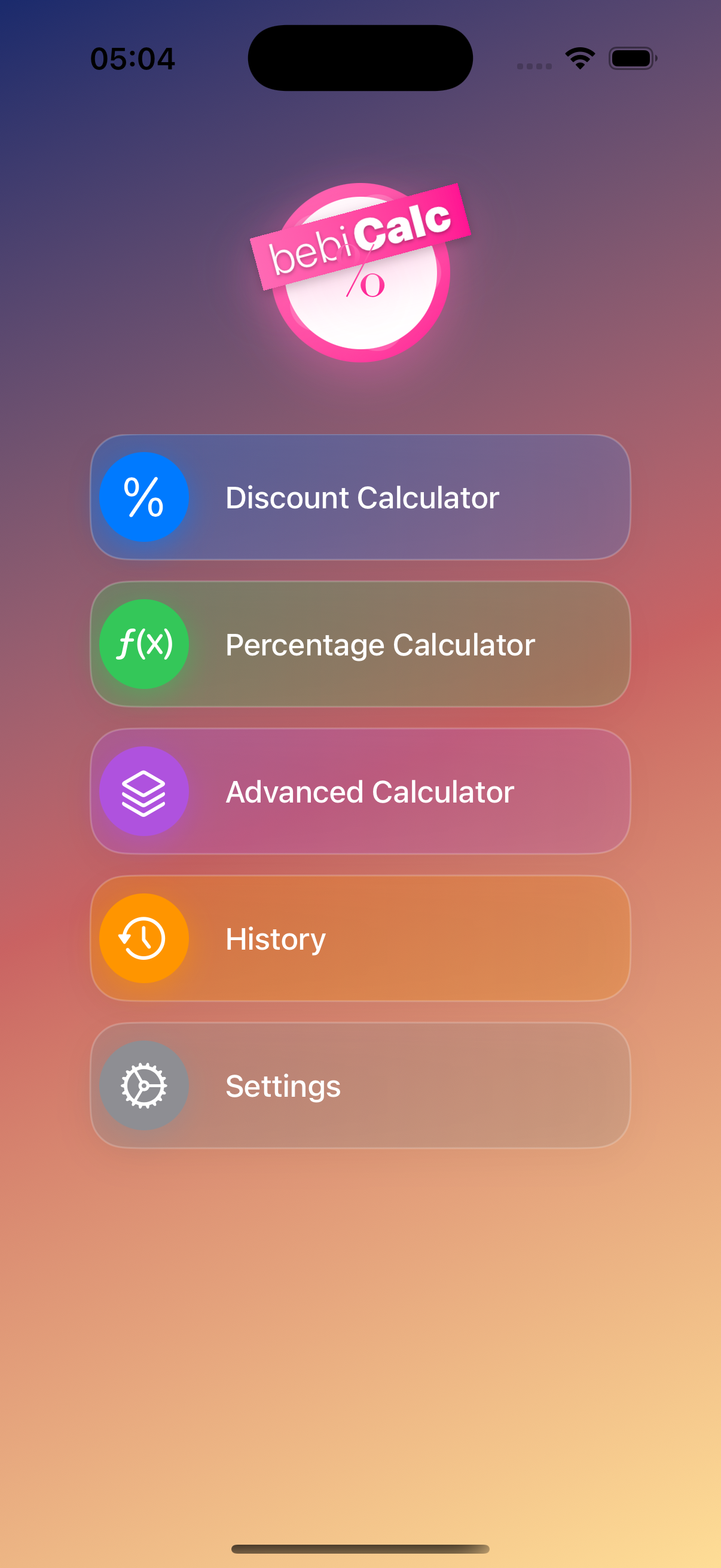Screen dimensions: 721x1568
Task: Select the History menu row label
Action: click(x=275, y=938)
